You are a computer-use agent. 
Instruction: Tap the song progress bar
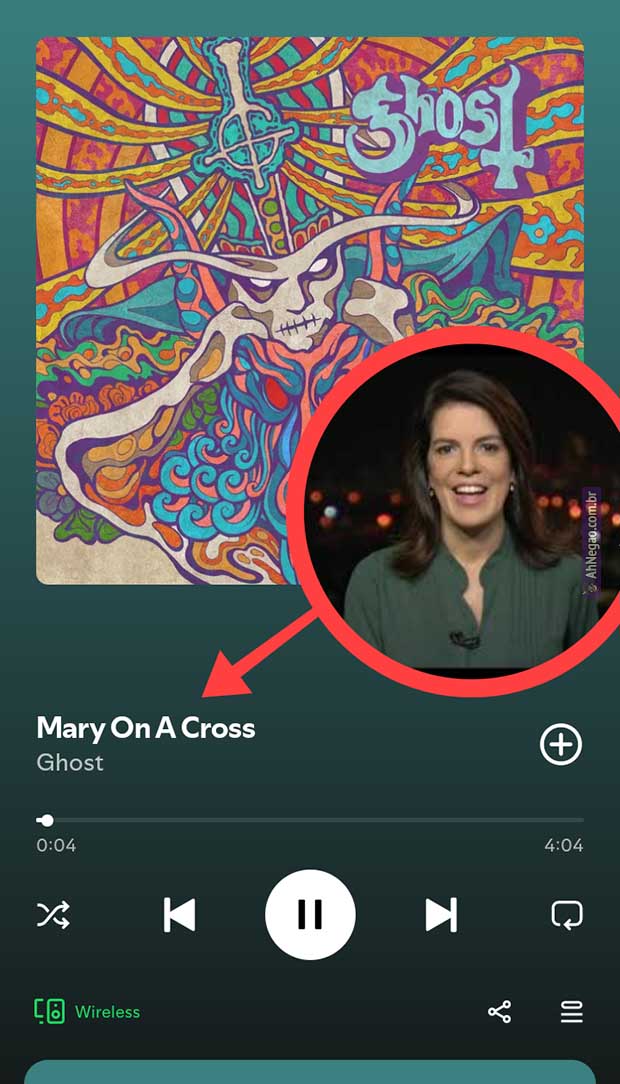tap(310, 820)
